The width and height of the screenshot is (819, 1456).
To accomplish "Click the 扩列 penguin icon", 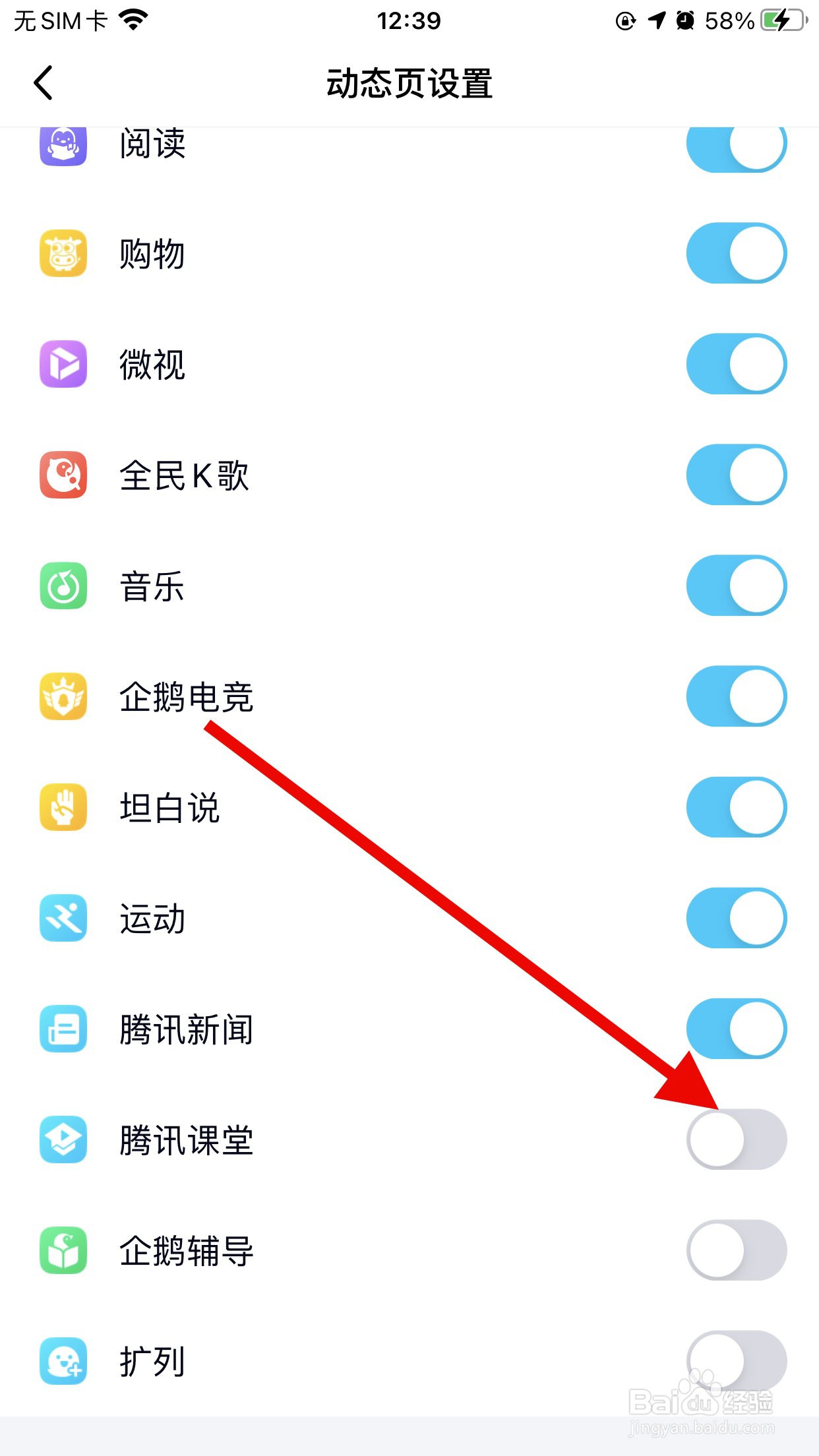I will coord(63,1362).
